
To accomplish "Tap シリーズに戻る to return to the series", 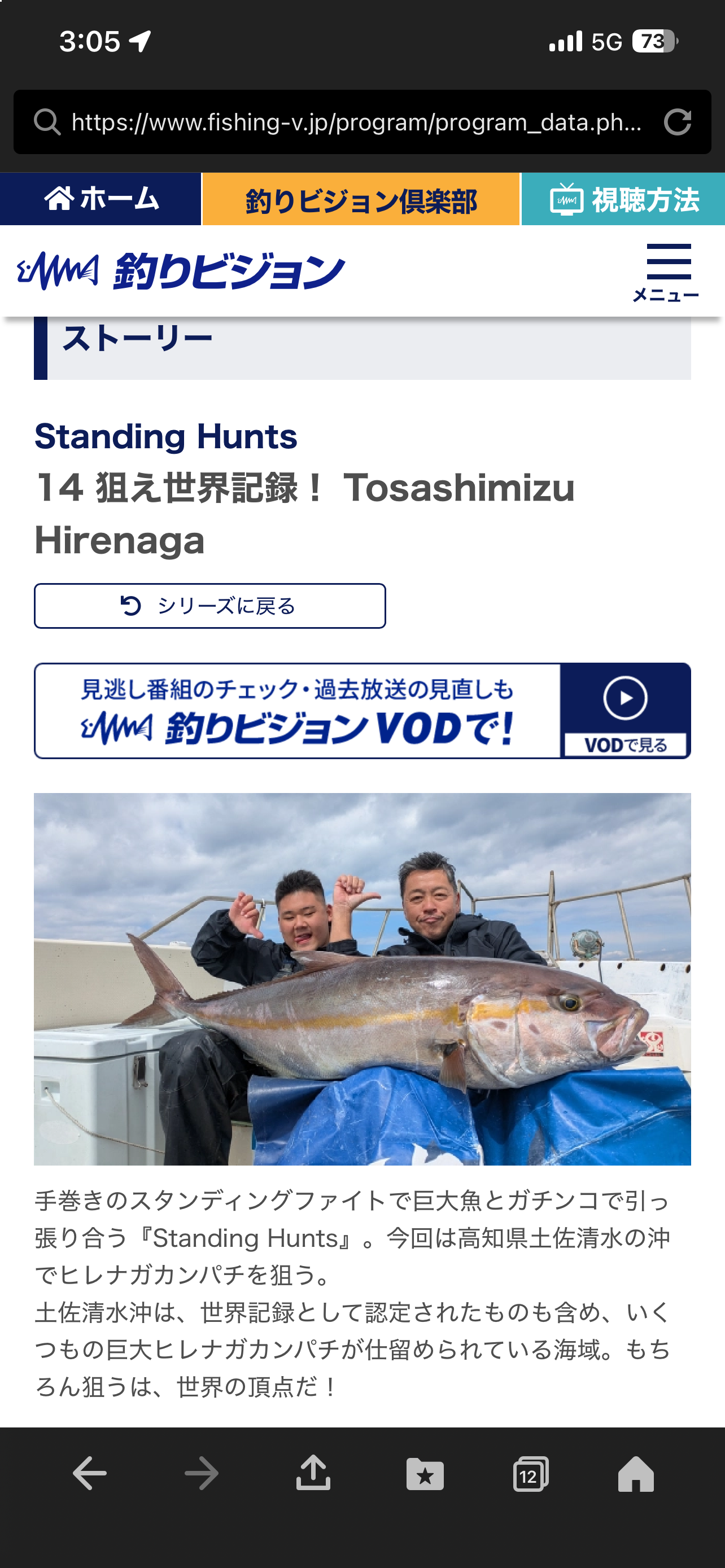I will pyautogui.click(x=210, y=606).
